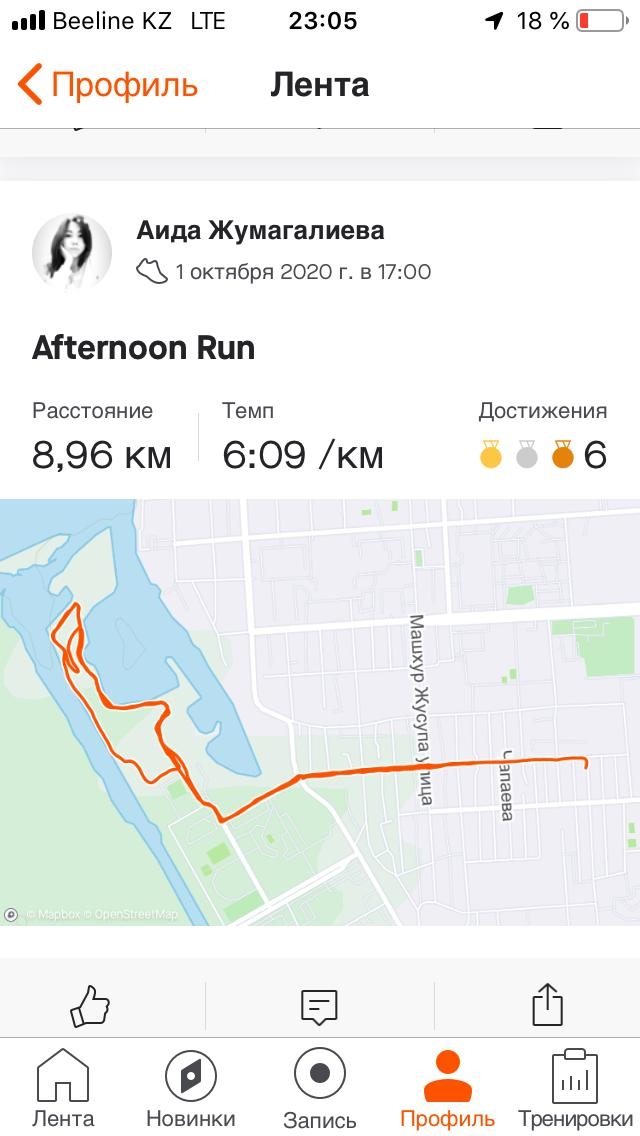Share the Afternoon Run activity
The height and width of the screenshot is (1136, 640).
coord(548,1005)
